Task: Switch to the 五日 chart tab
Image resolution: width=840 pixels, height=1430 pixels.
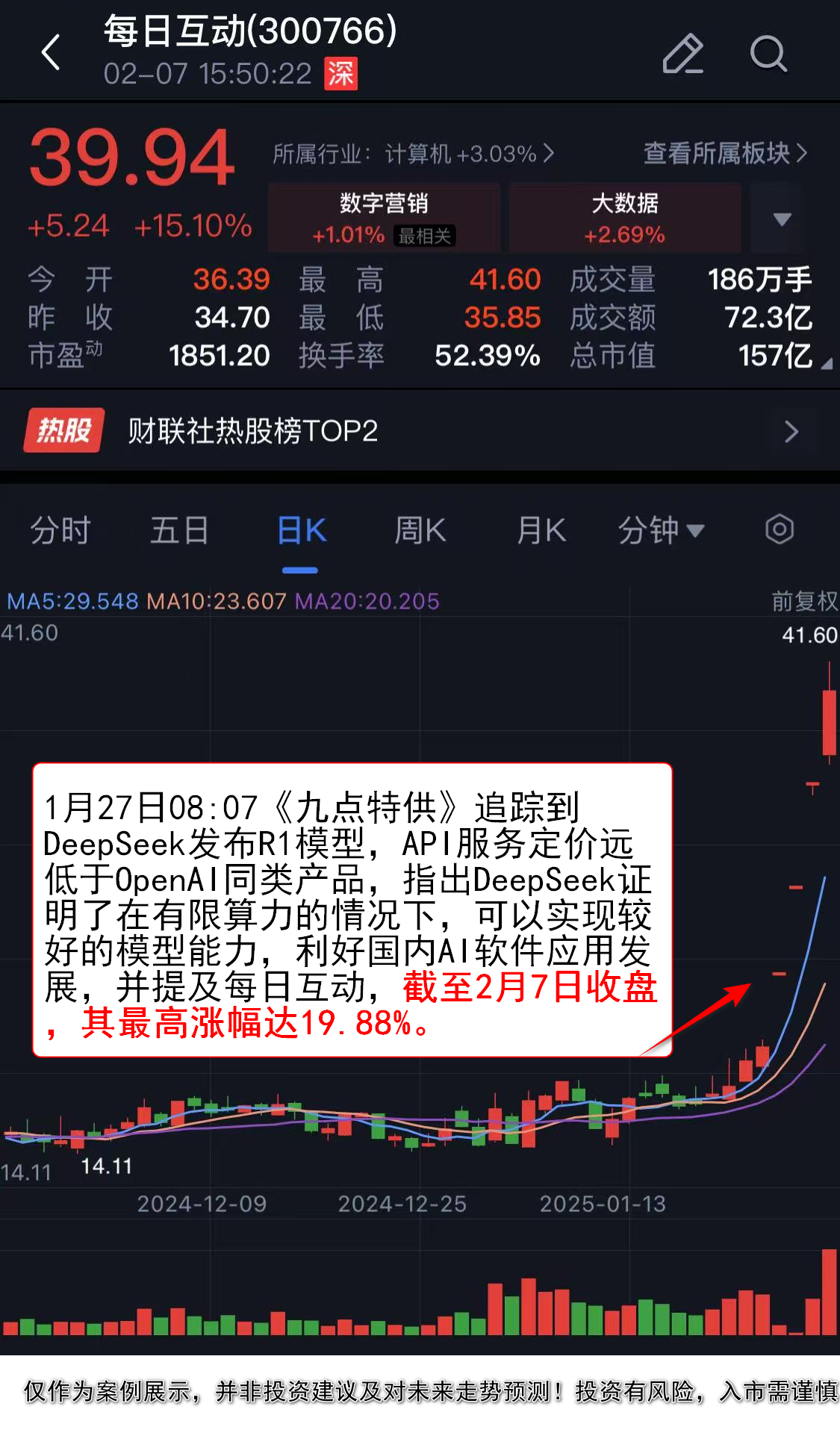Action: click(x=179, y=531)
